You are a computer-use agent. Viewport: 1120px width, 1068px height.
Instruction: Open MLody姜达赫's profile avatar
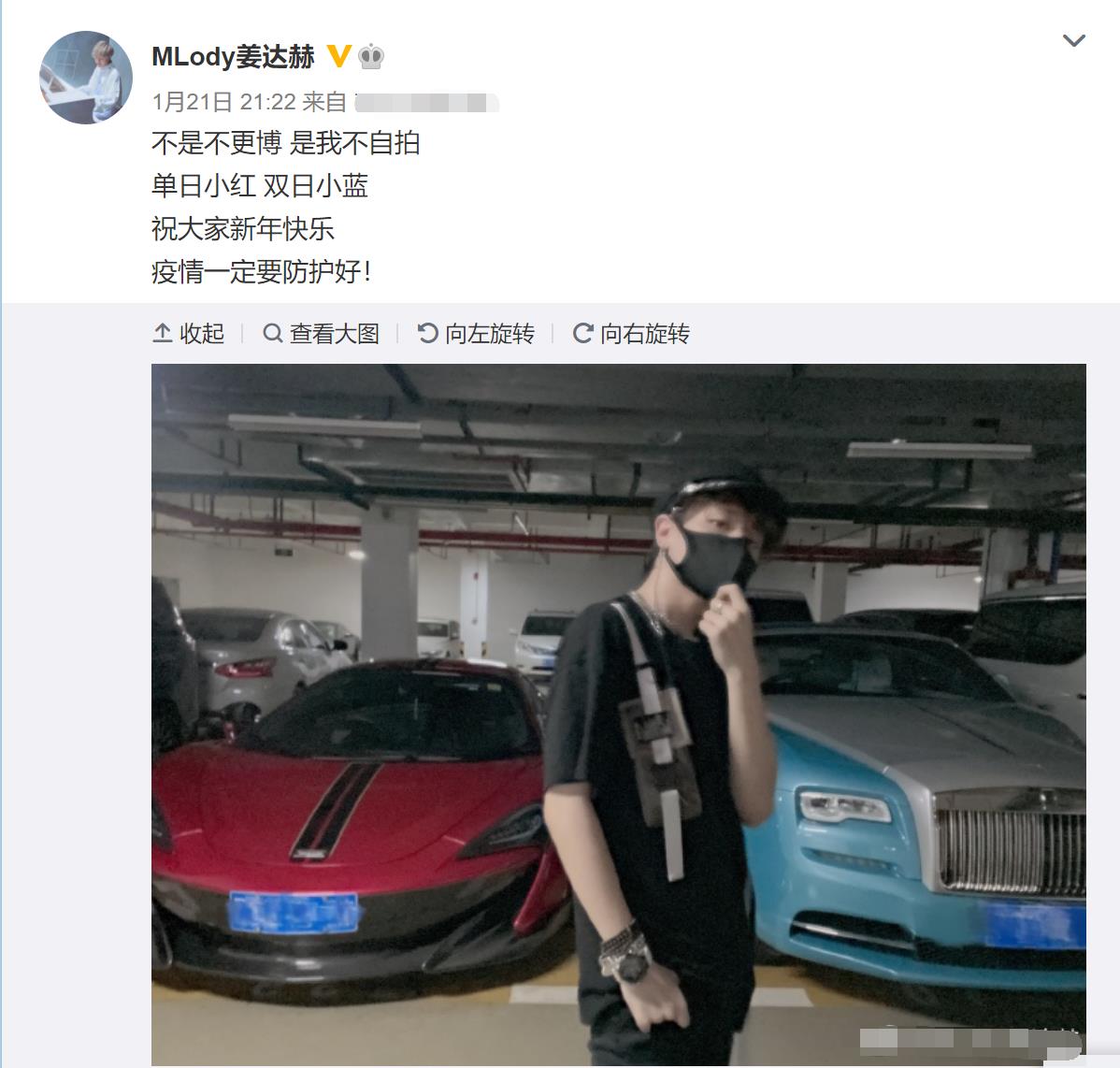[x=86, y=78]
